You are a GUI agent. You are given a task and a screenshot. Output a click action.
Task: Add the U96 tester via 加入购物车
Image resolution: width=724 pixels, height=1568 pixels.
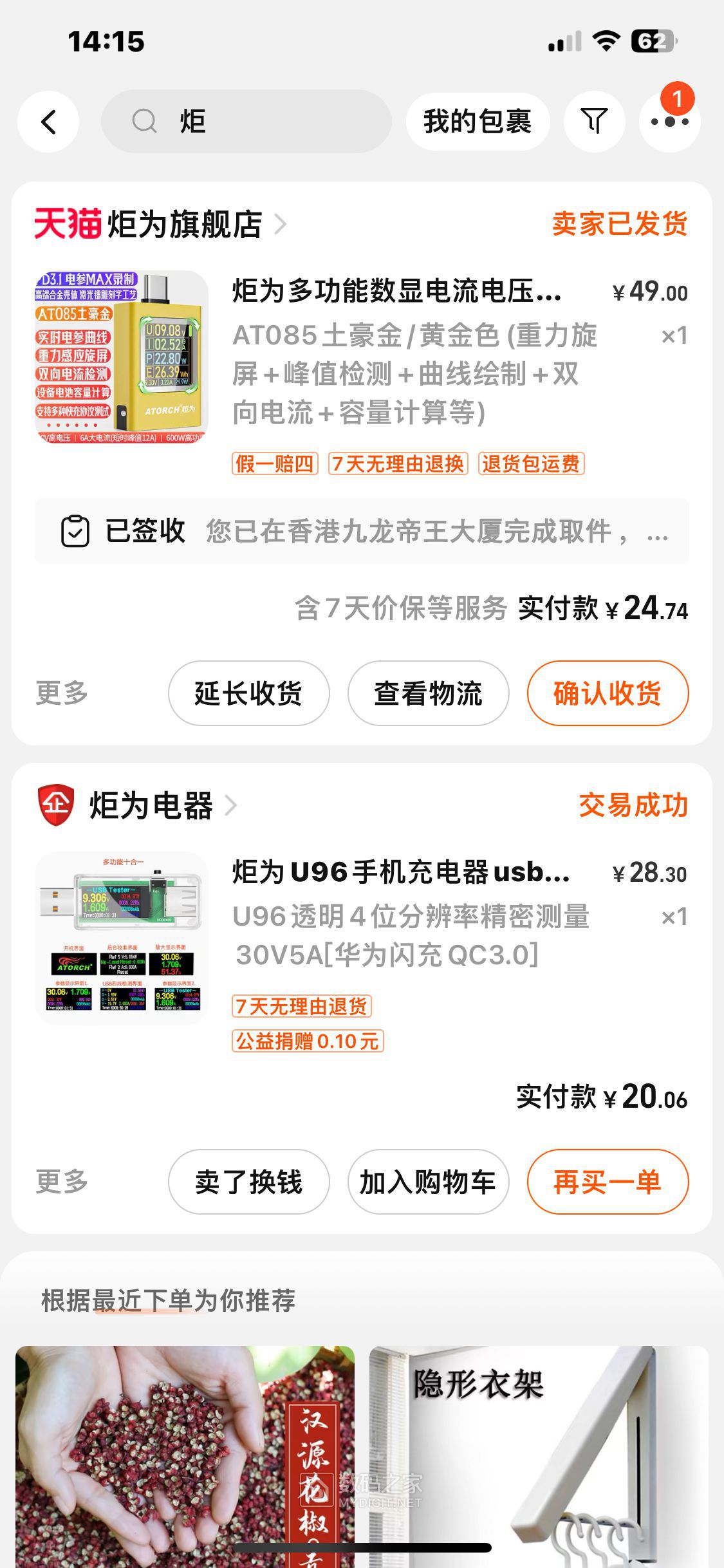pyautogui.click(x=428, y=1182)
